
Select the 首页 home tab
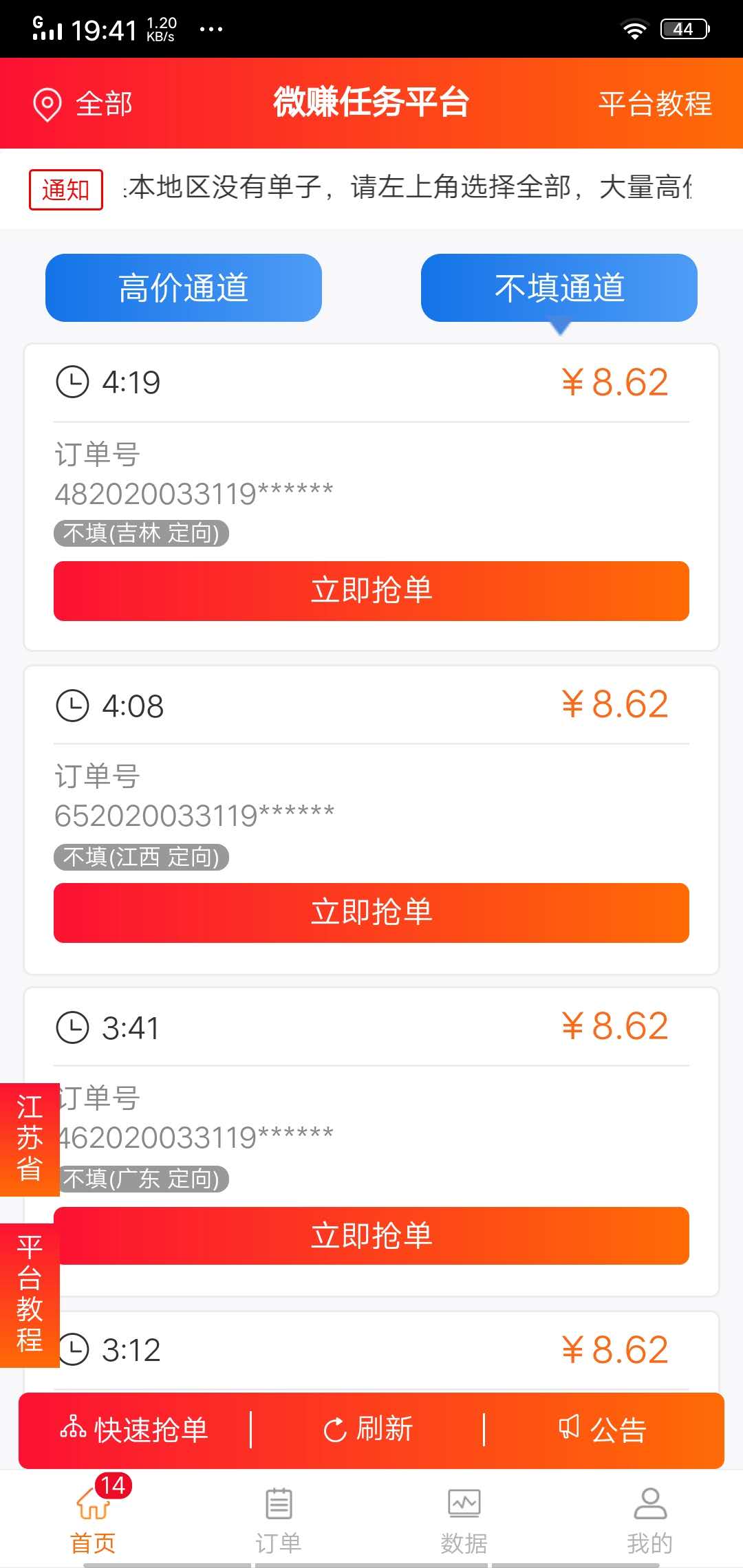(93, 1503)
